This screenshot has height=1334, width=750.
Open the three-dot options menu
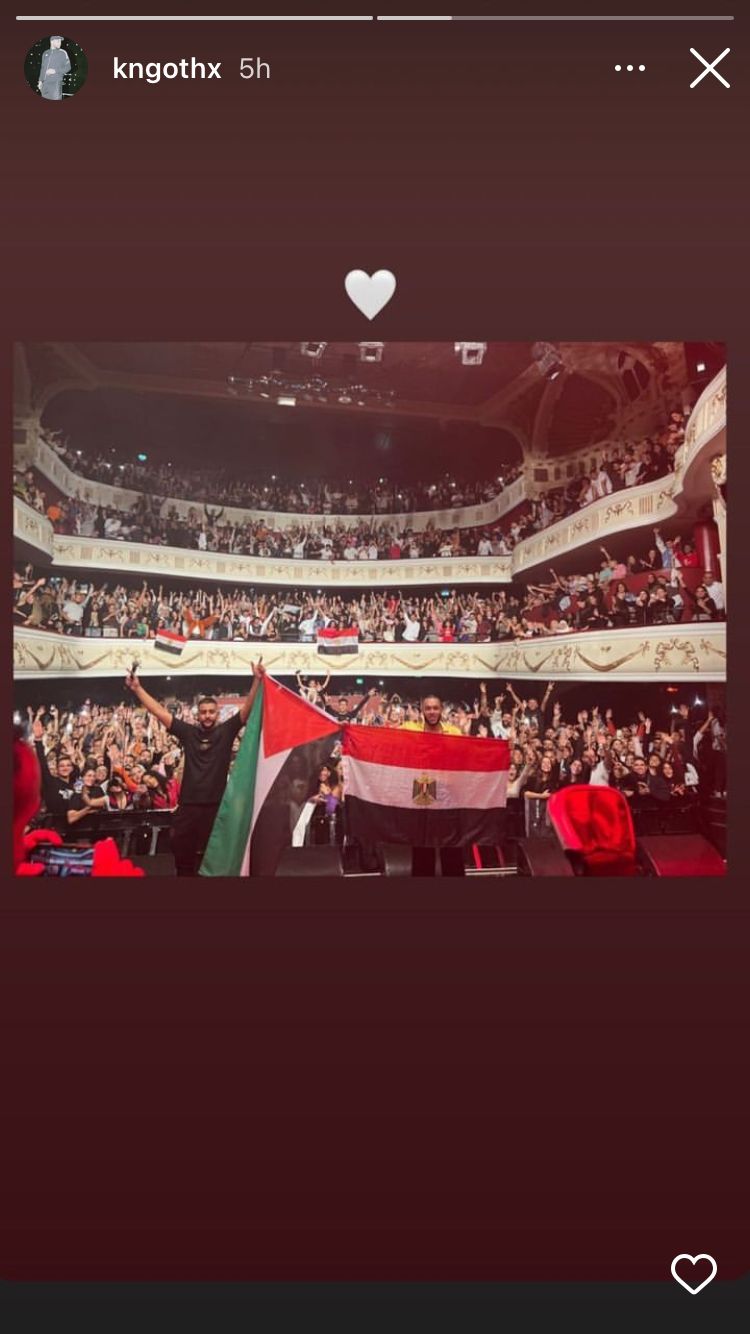point(630,68)
